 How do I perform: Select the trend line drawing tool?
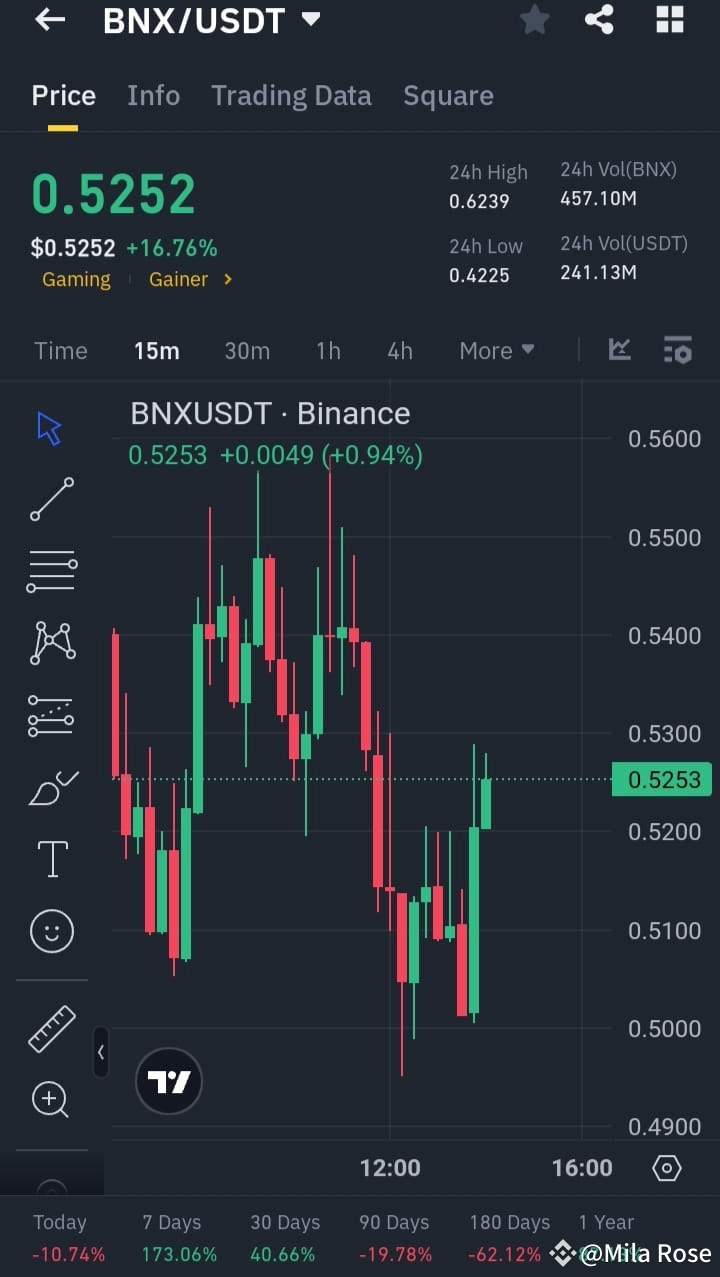point(51,499)
